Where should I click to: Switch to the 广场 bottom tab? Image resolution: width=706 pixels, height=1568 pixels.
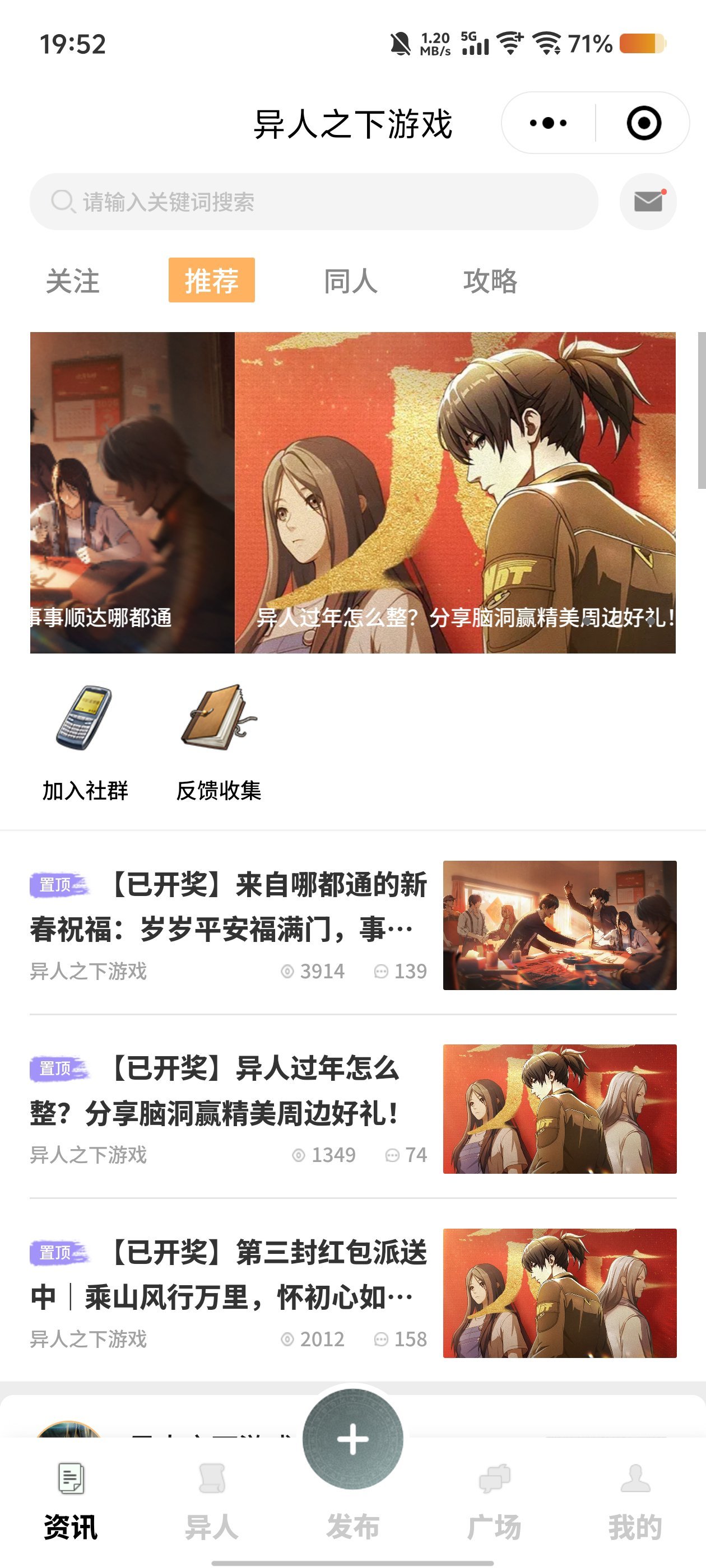[x=494, y=1500]
